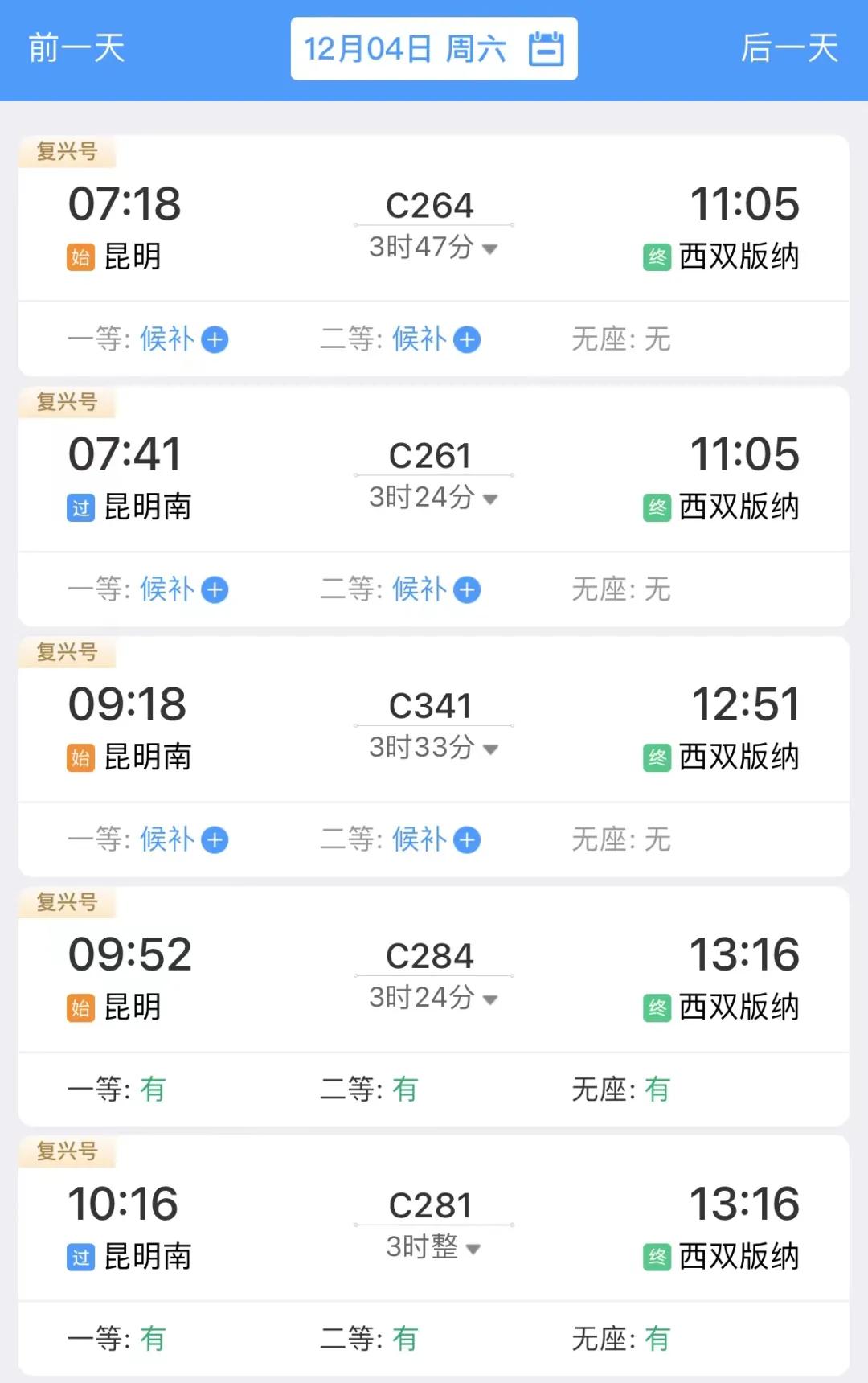
Task: Open the calendar date picker icon
Action: point(547,49)
